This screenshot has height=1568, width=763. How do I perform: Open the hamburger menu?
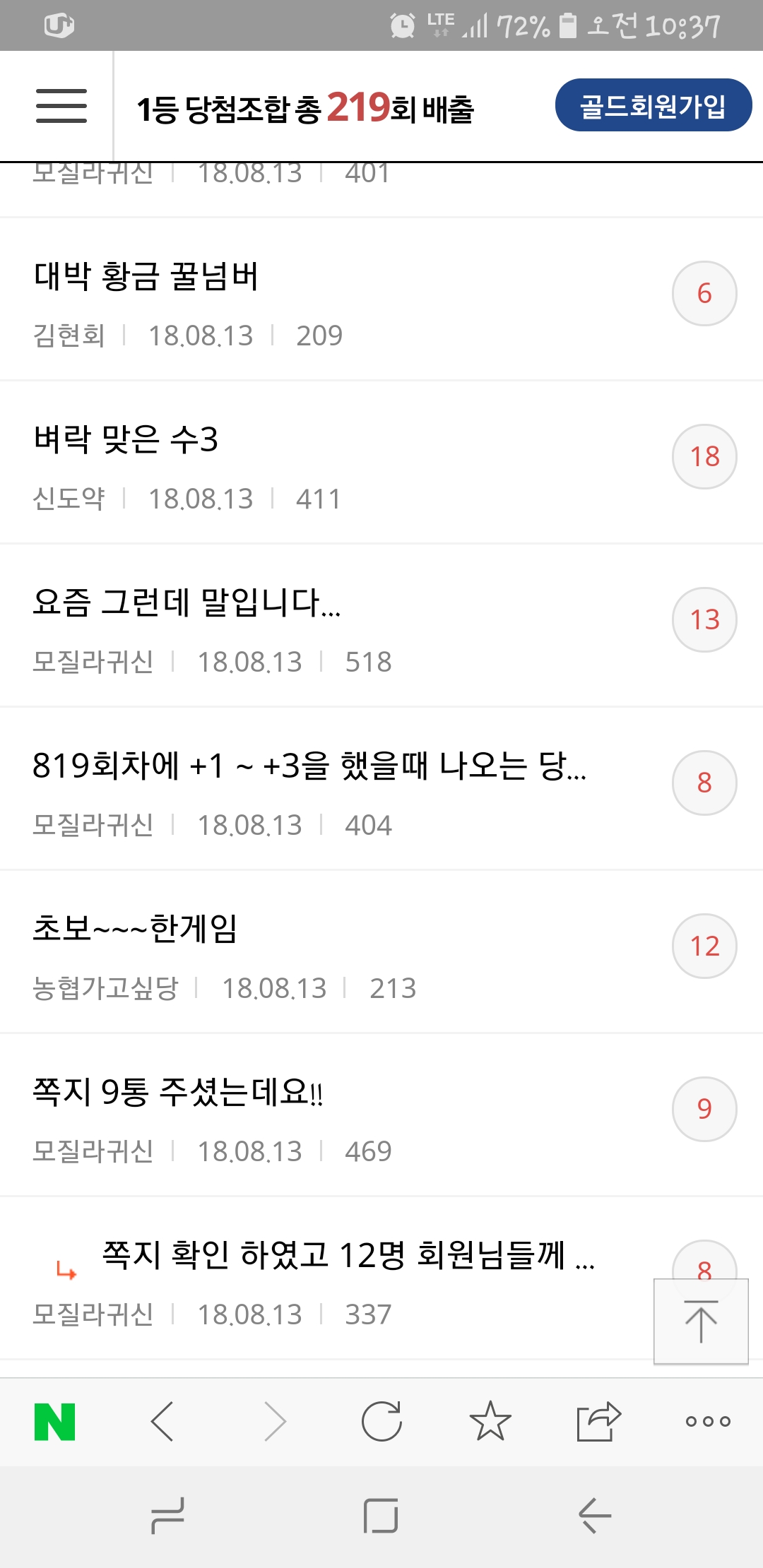(61, 106)
